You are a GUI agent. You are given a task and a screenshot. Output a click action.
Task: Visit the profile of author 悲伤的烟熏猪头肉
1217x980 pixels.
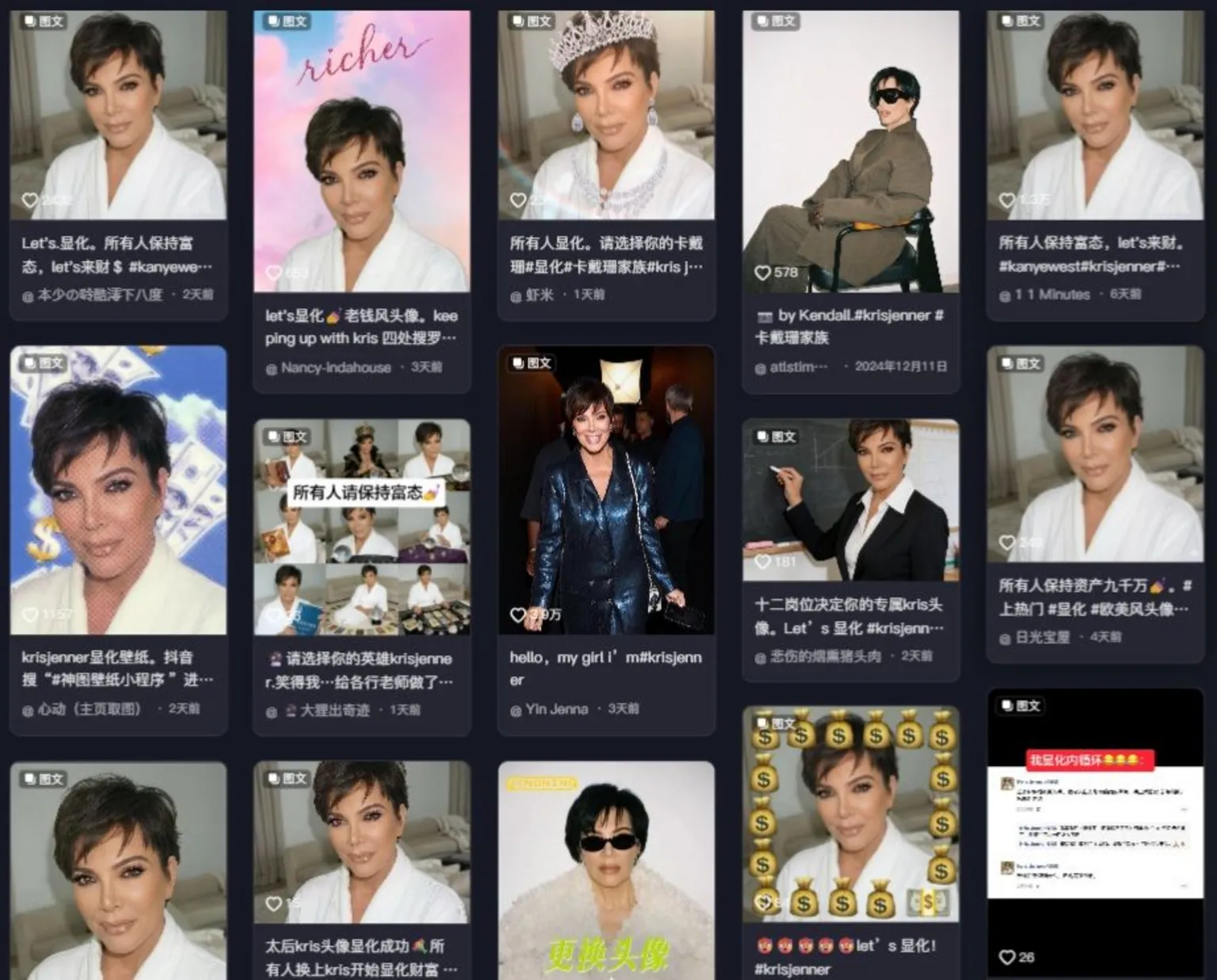(826, 656)
